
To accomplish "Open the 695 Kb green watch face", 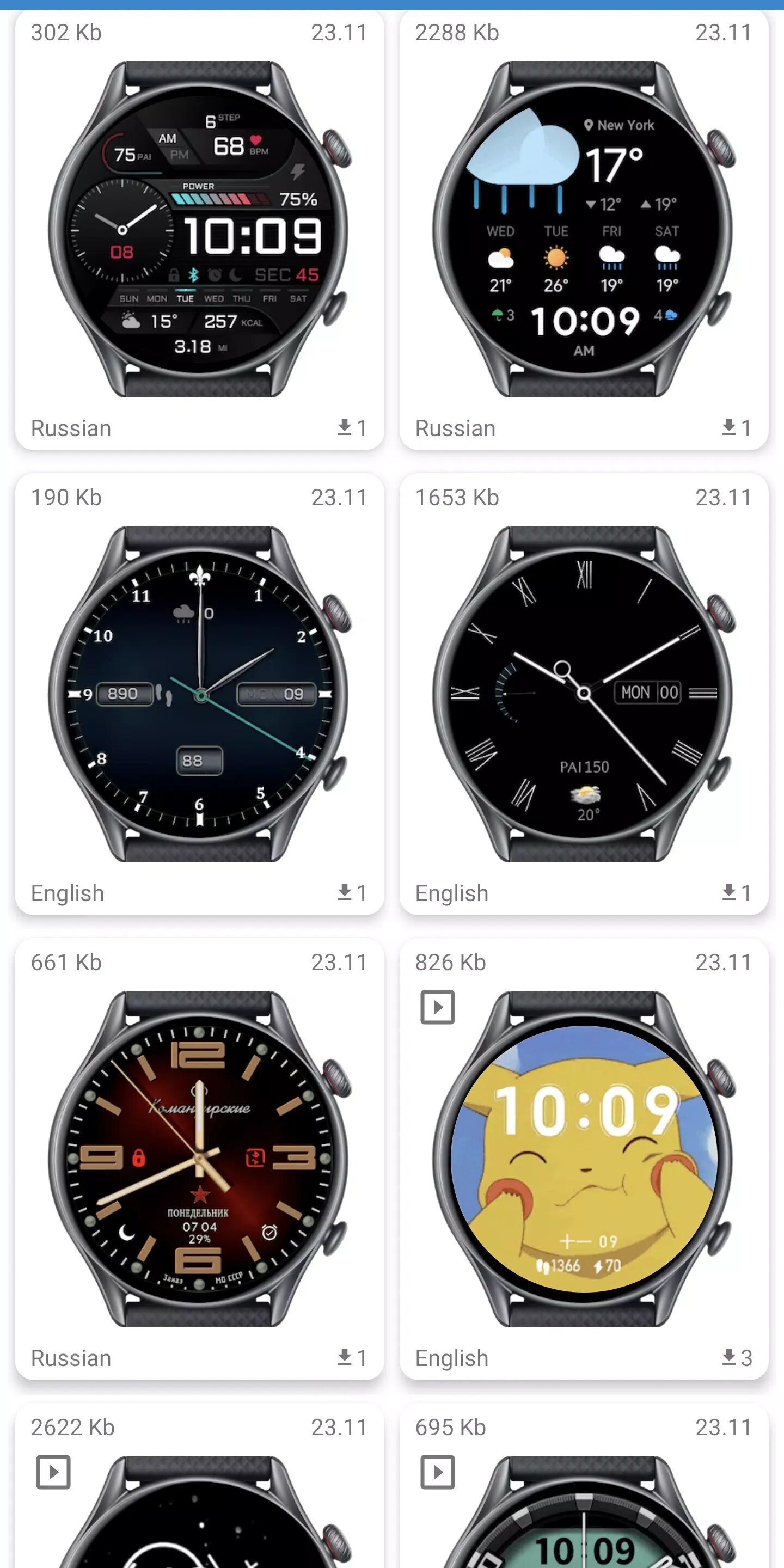I will (583, 1510).
